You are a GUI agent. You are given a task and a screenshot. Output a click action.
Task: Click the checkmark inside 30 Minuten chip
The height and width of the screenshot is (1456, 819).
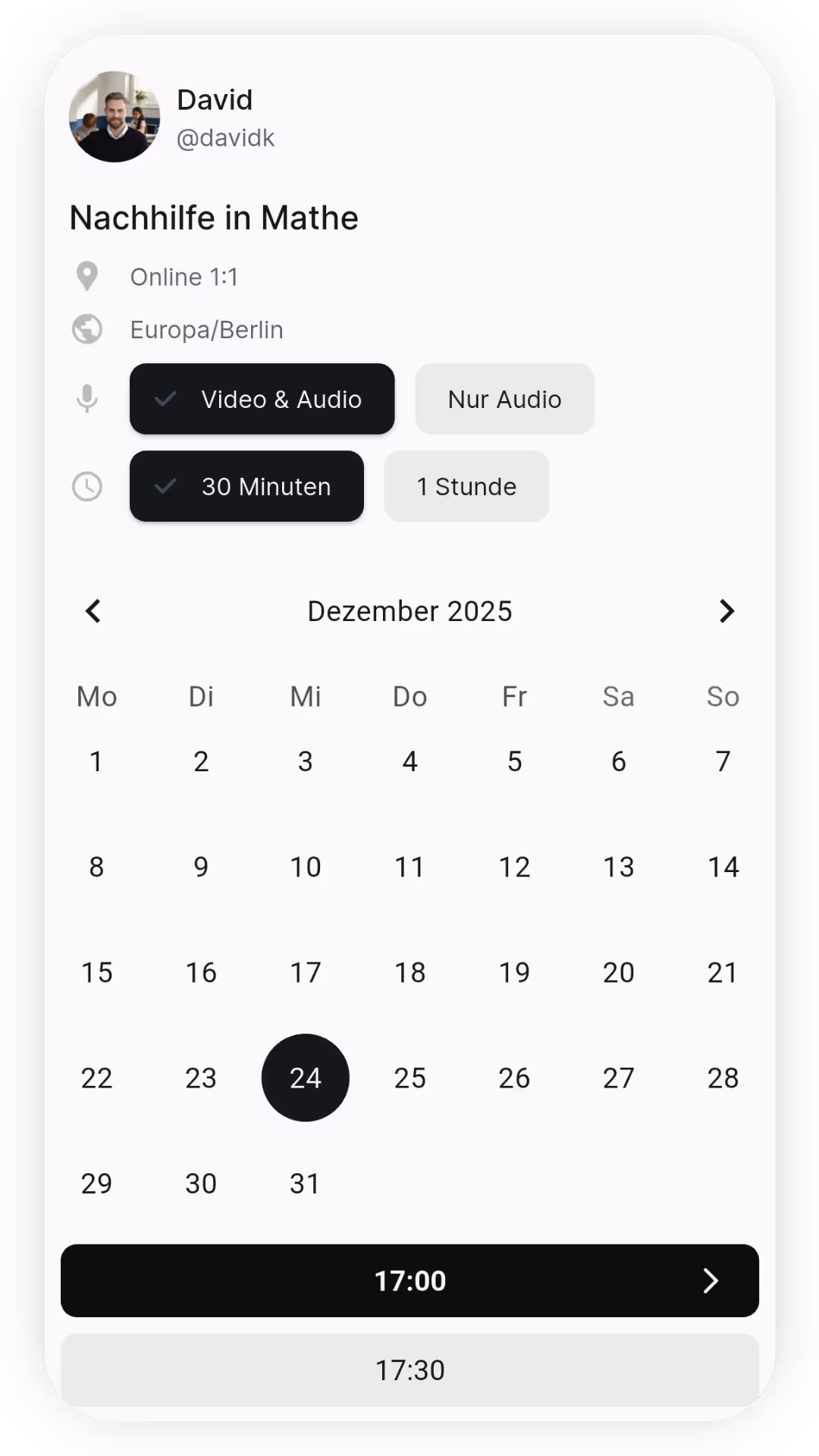point(166,486)
